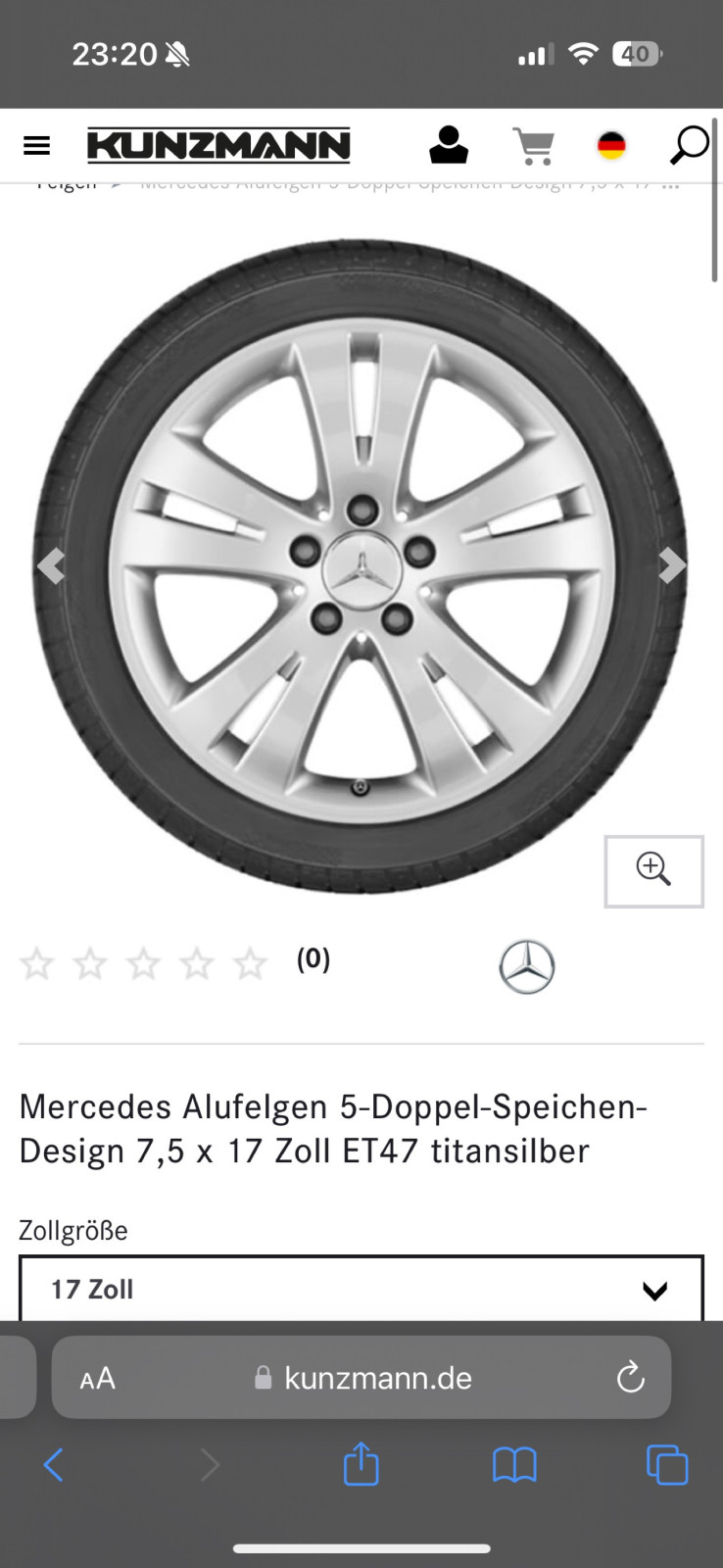The height and width of the screenshot is (1568, 723).
Task: Open the Safari tab switcher
Action: [666, 1464]
